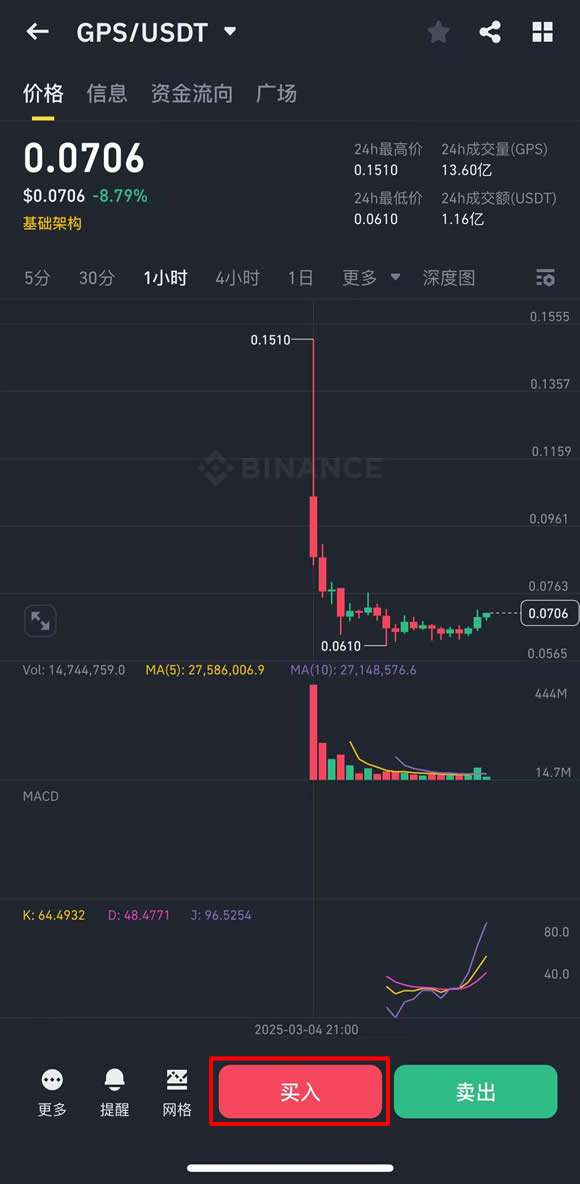Switch to the 信息 tab
The image size is (580, 1184).
click(107, 94)
